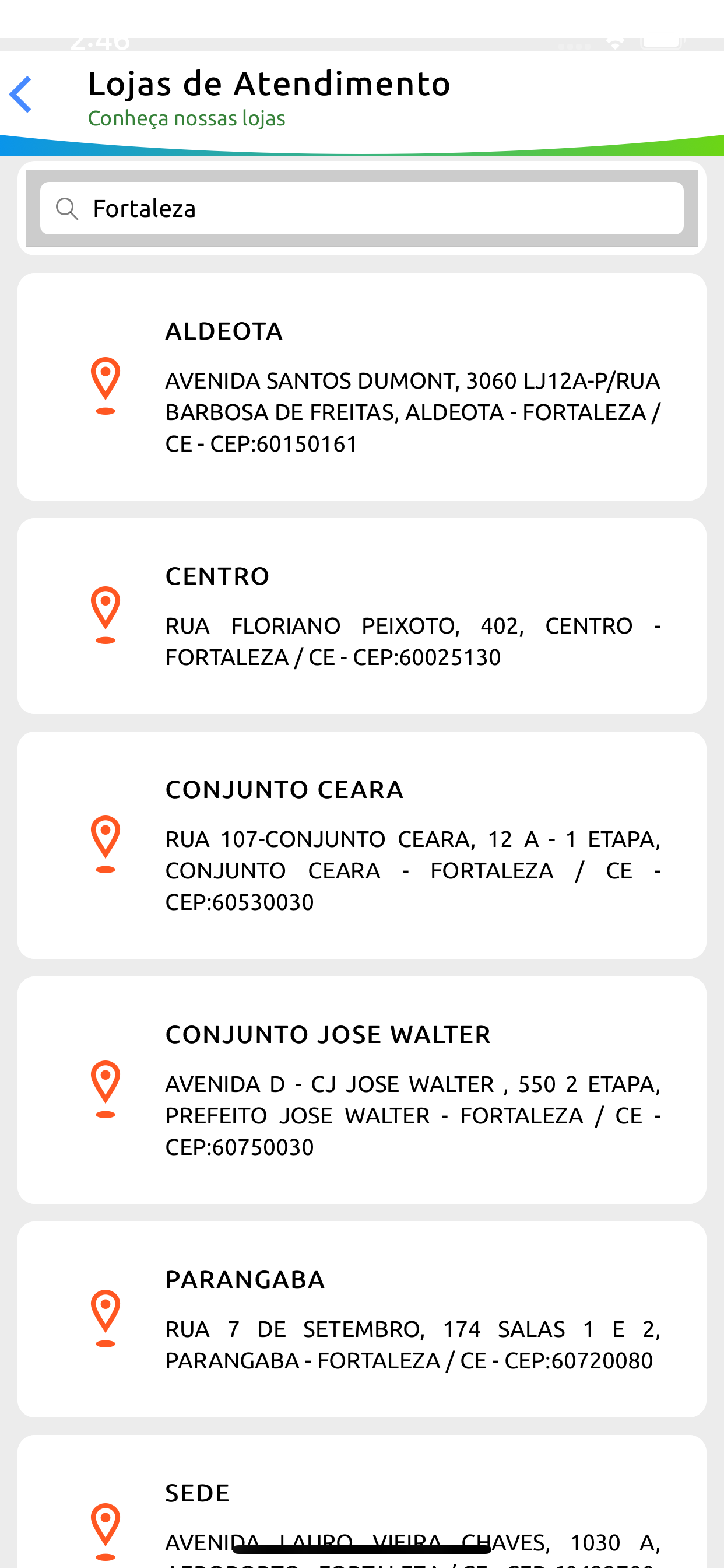This screenshot has width=724, height=1568.
Task: Select the CENTRO store location
Action: (361, 615)
